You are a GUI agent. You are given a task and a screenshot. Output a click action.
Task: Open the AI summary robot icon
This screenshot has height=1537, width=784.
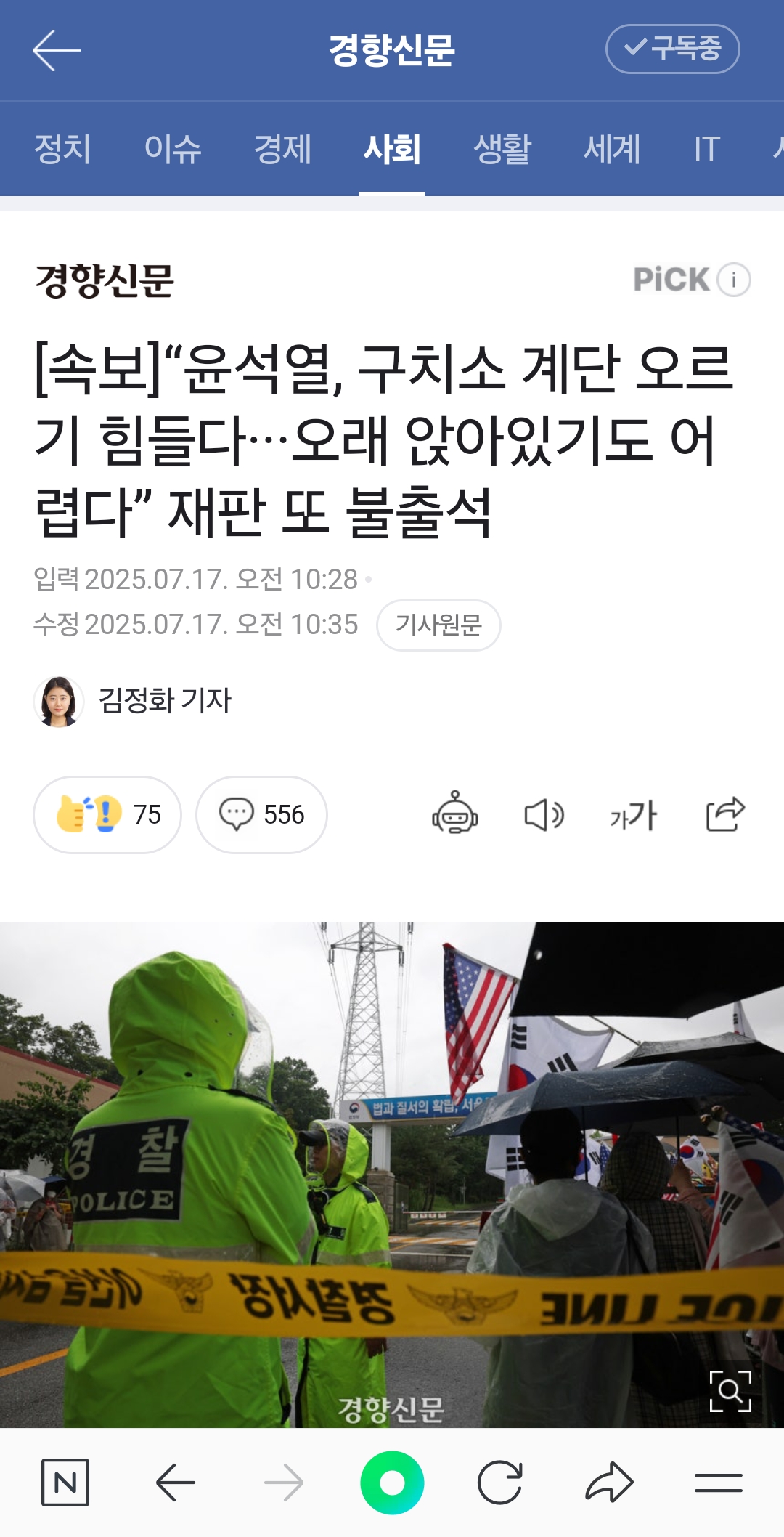pyautogui.click(x=455, y=814)
